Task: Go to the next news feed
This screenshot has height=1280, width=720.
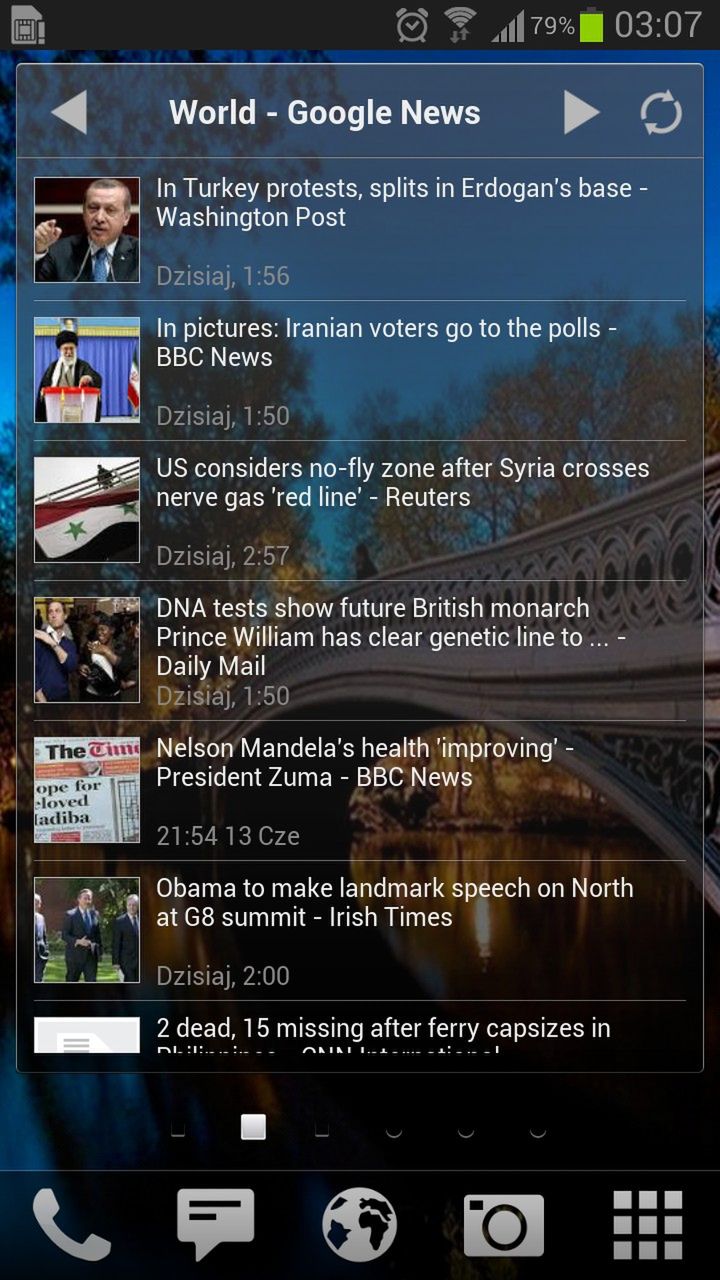Action: click(x=580, y=112)
